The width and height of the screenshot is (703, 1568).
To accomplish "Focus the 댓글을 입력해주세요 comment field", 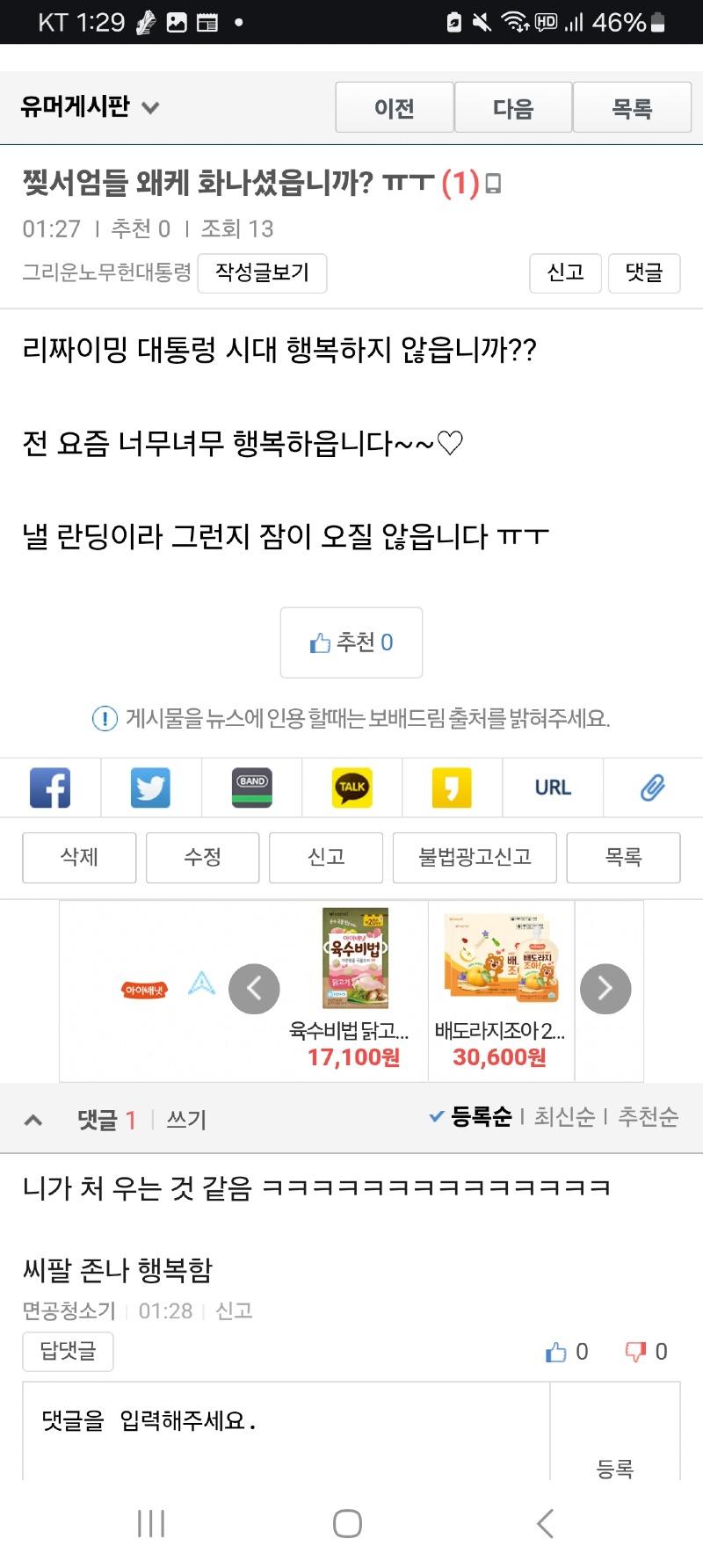I will pos(286,1428).
